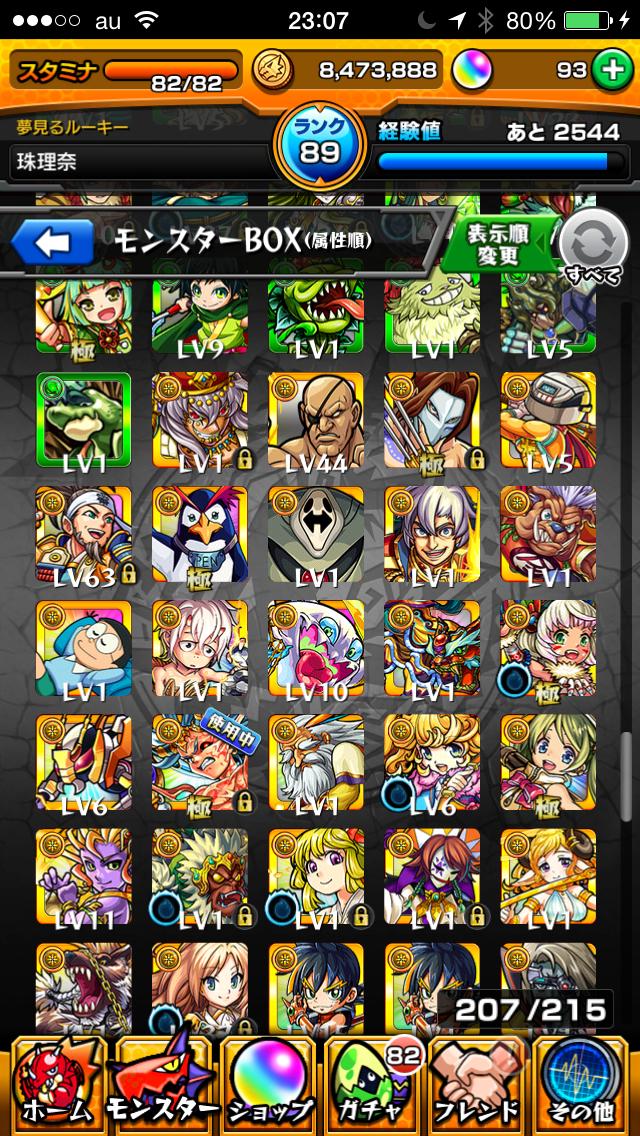Viewport: 640px width, 1136px height.
Task: Select the LV6 red-and-gold mecha monster
Action: [x=84, y=762]
